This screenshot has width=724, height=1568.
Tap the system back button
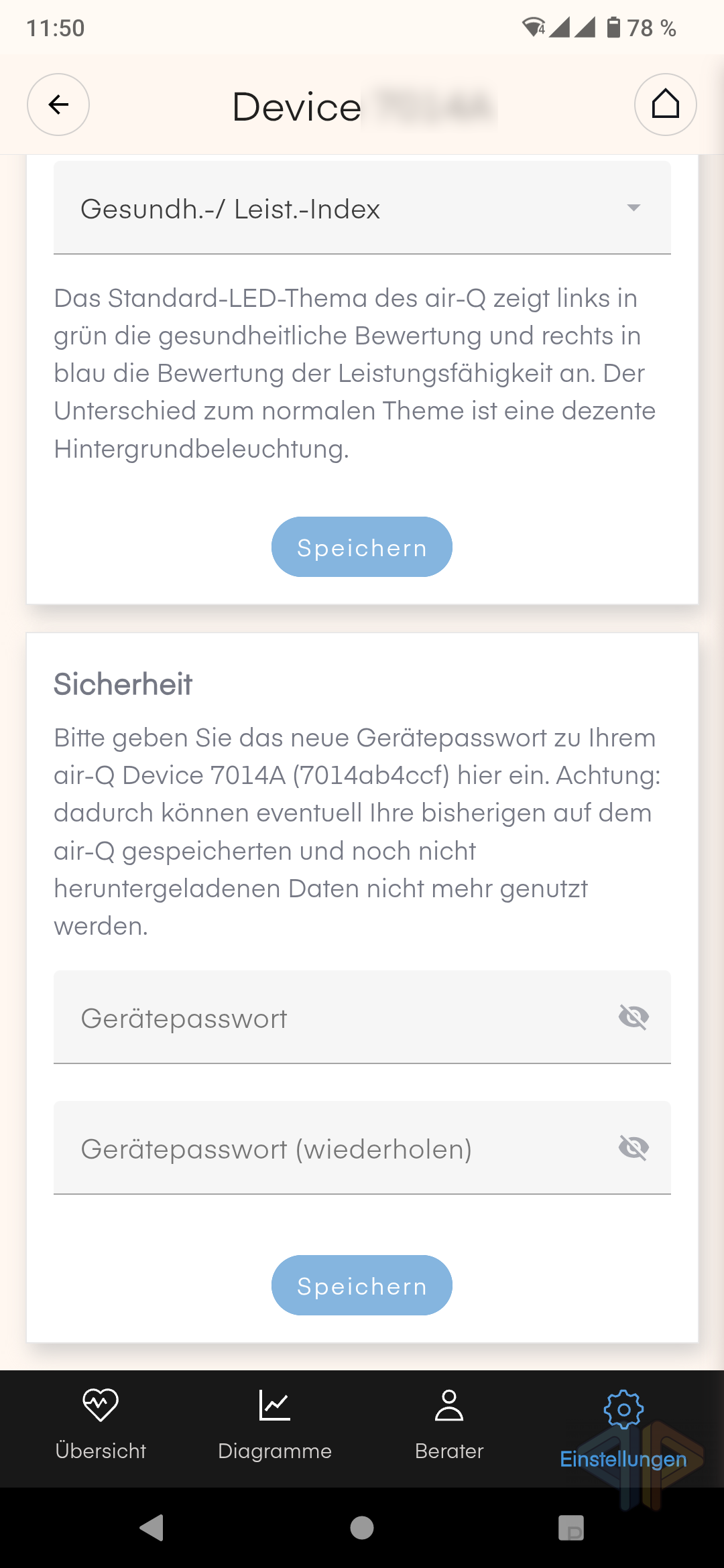152,1528
